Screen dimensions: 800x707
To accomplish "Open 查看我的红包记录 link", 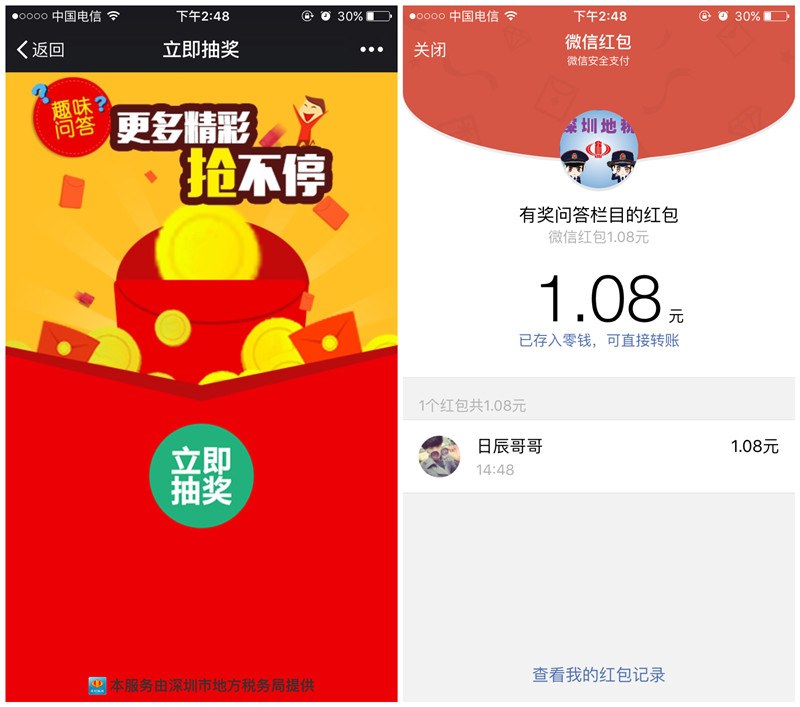I will tap(598, 675).
